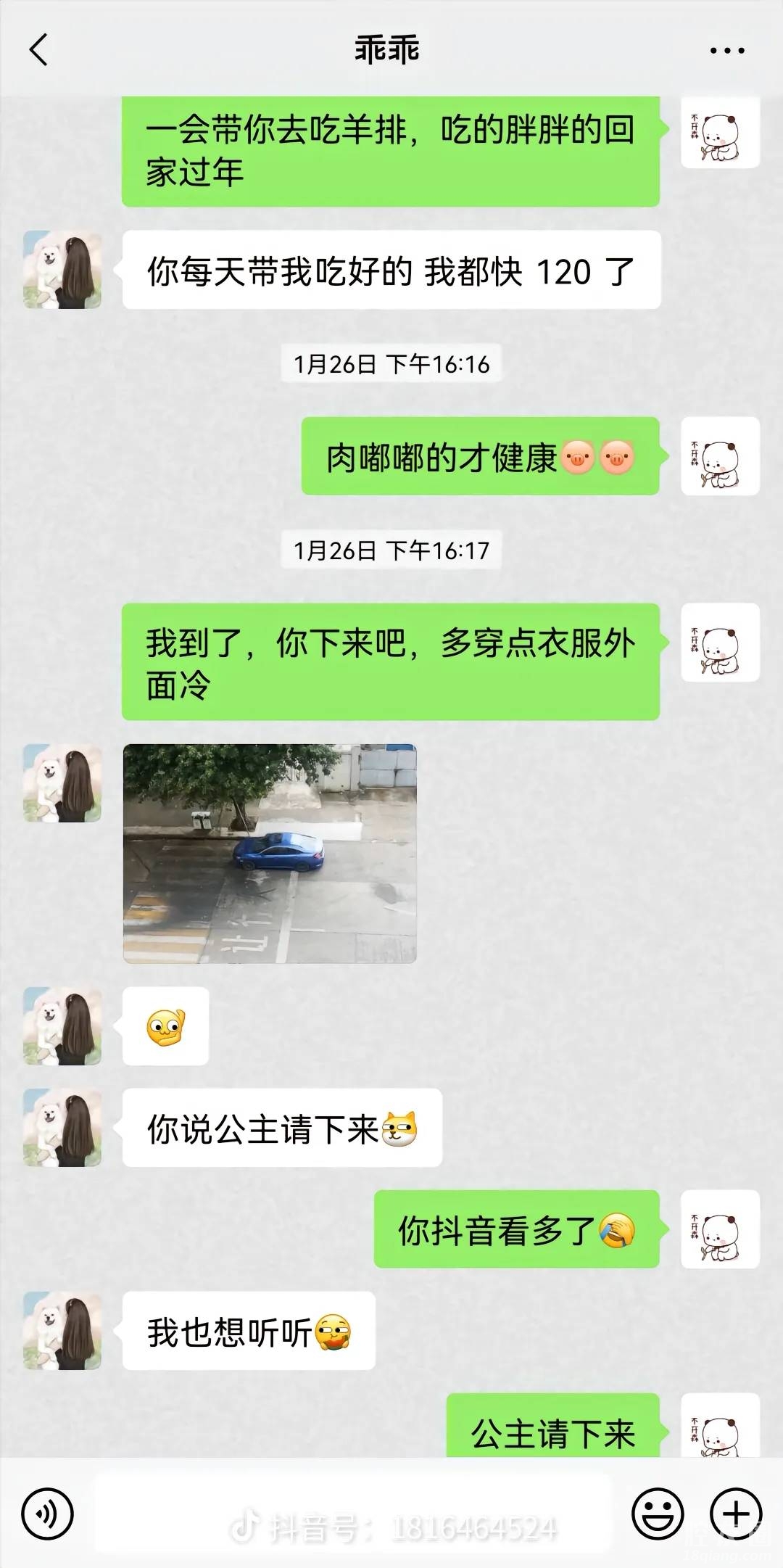Open the emoji sticker panel
The height and width of the screenshot is (1568, 783).
[x=658, y=1513]
